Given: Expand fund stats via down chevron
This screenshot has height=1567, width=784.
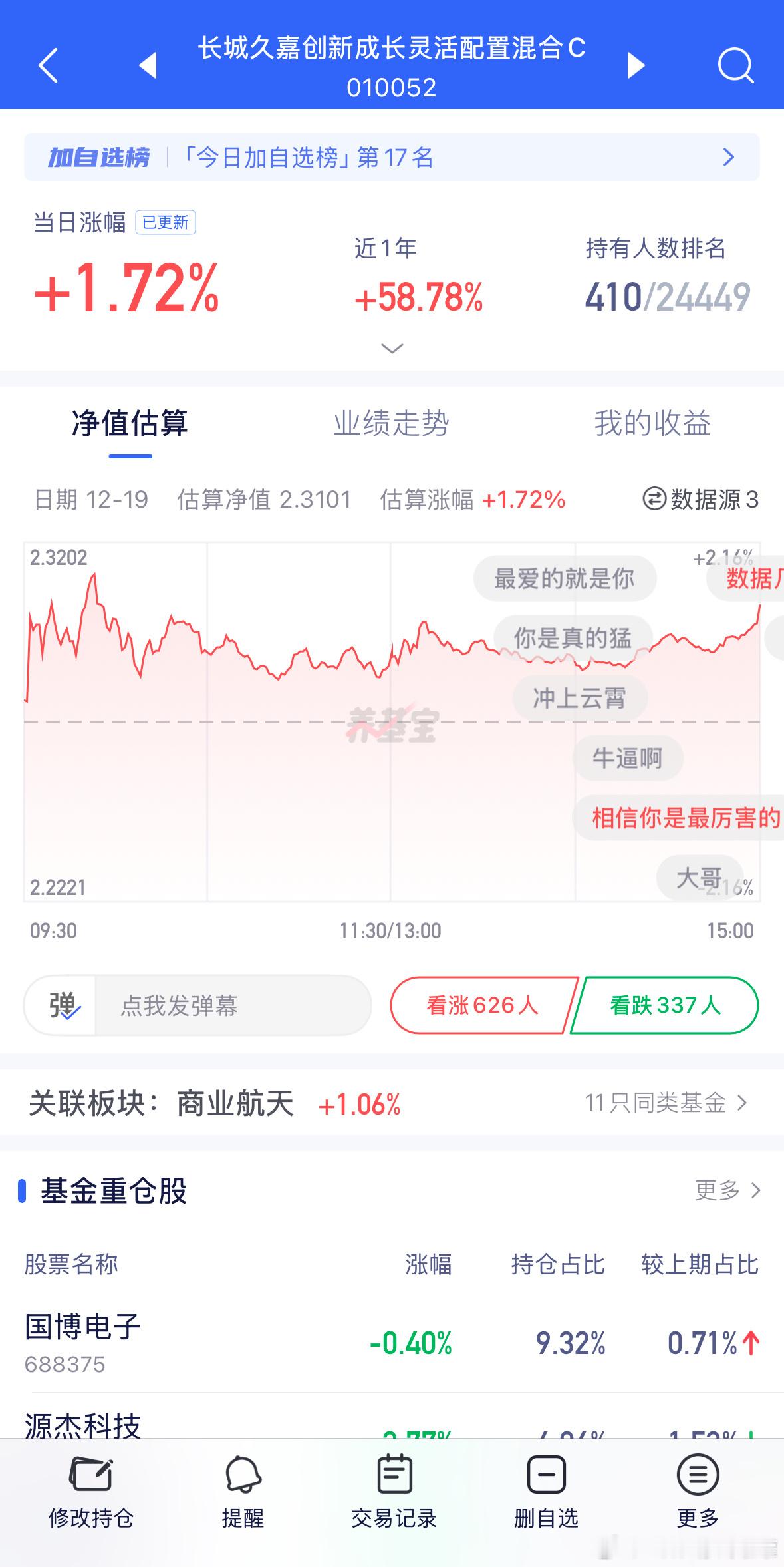Looking at the screenshot, I should click(392, 347).
